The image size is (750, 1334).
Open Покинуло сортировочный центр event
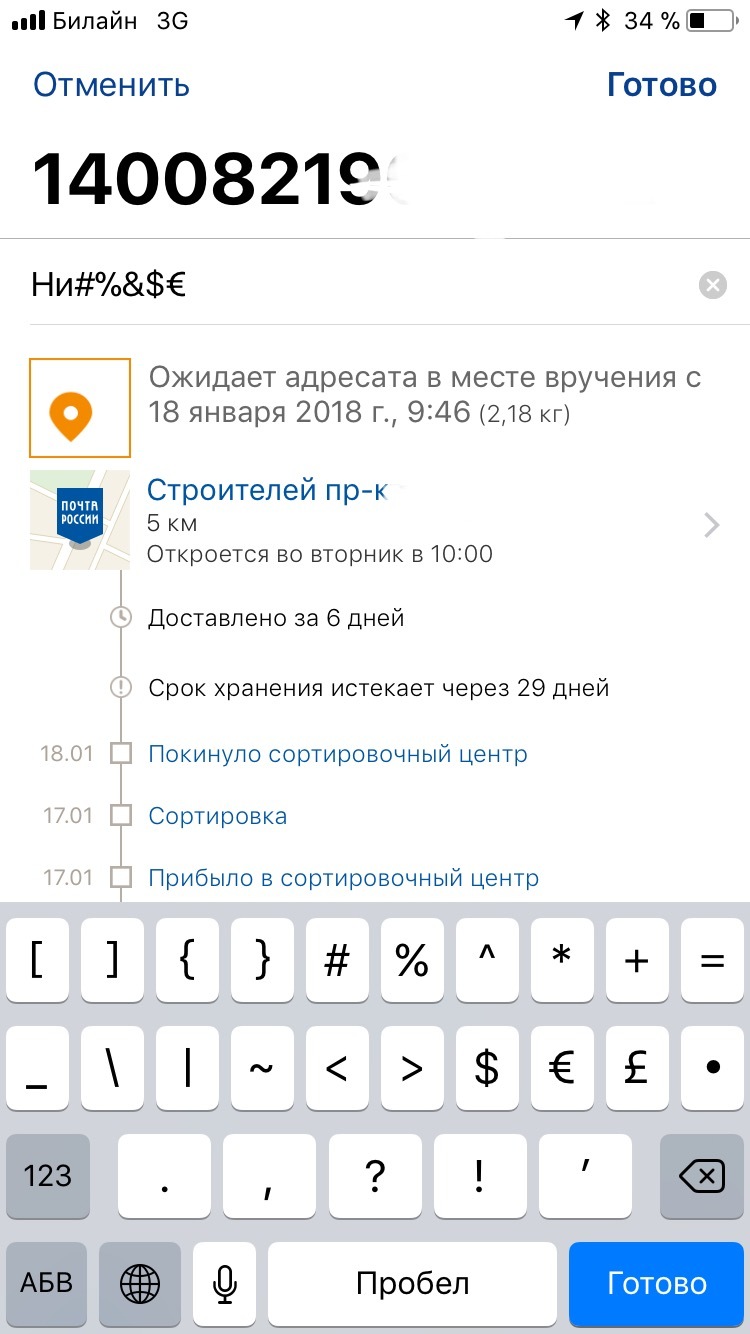(x=337, y=754)
